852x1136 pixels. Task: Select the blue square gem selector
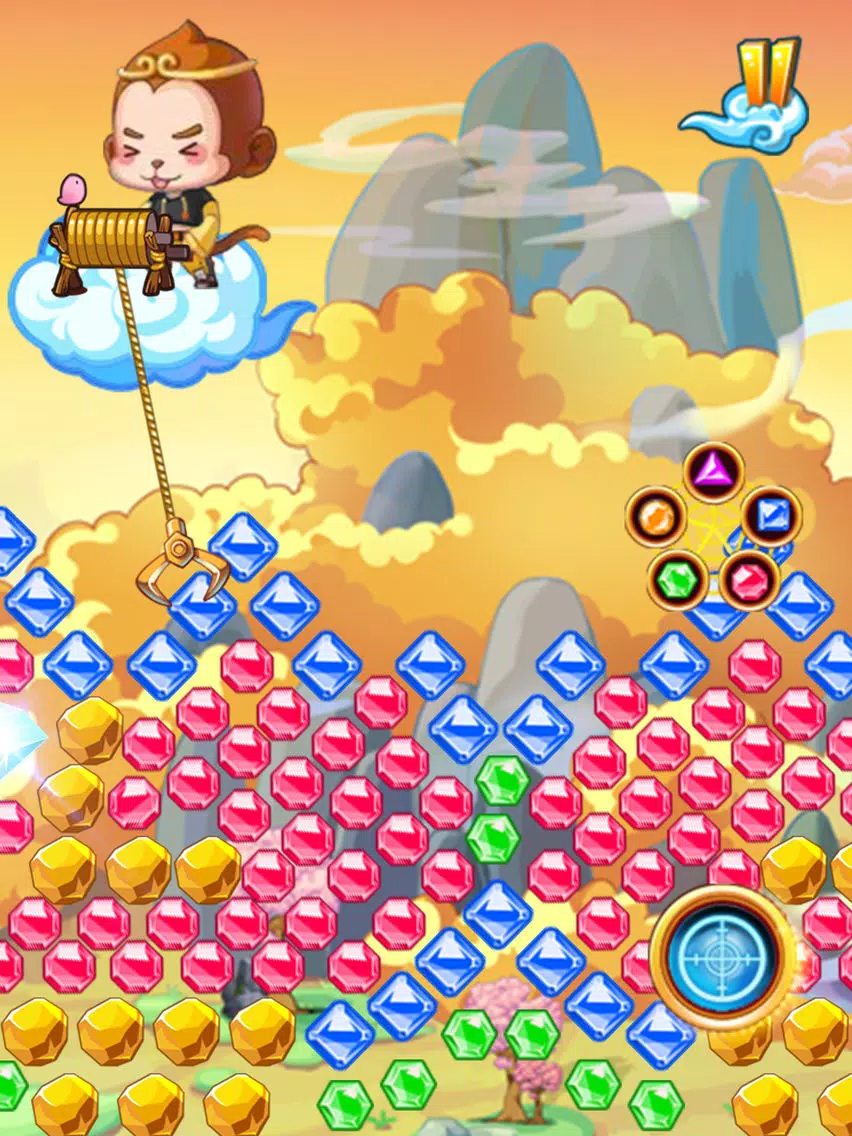[x=772, y=516]
